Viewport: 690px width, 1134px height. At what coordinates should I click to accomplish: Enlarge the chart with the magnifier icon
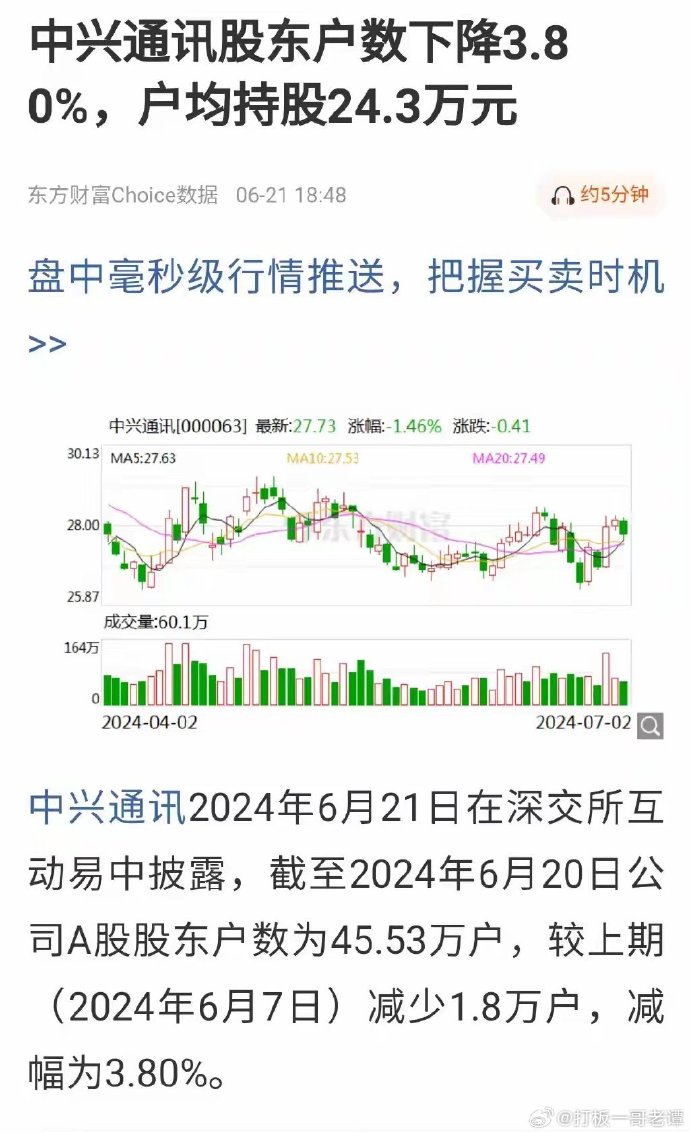click(649, 725)
